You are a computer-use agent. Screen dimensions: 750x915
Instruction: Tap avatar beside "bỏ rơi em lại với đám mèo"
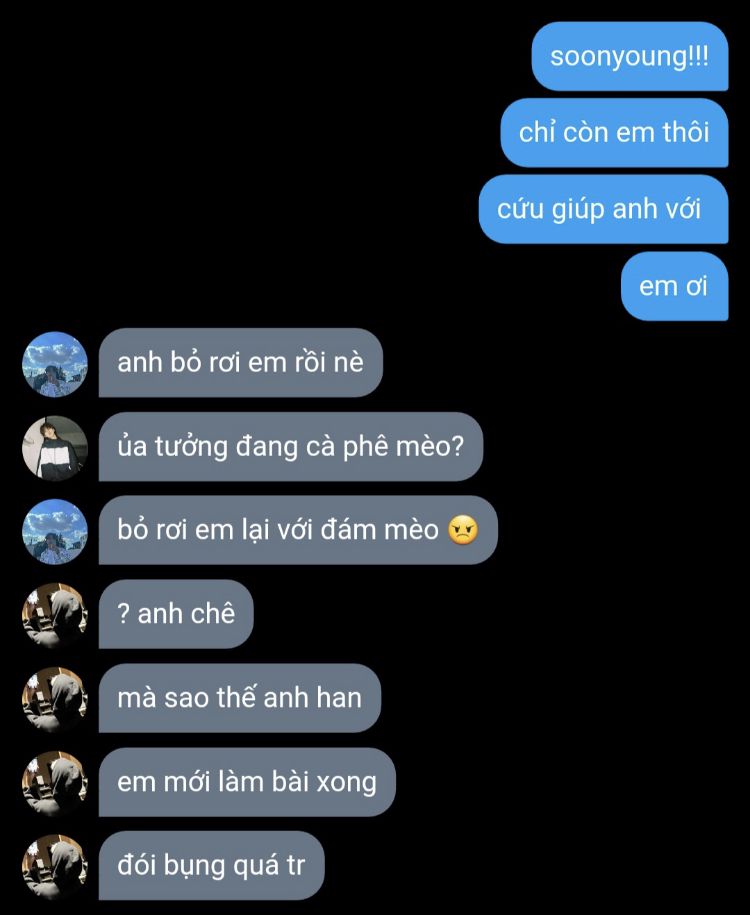pos(55,531)
